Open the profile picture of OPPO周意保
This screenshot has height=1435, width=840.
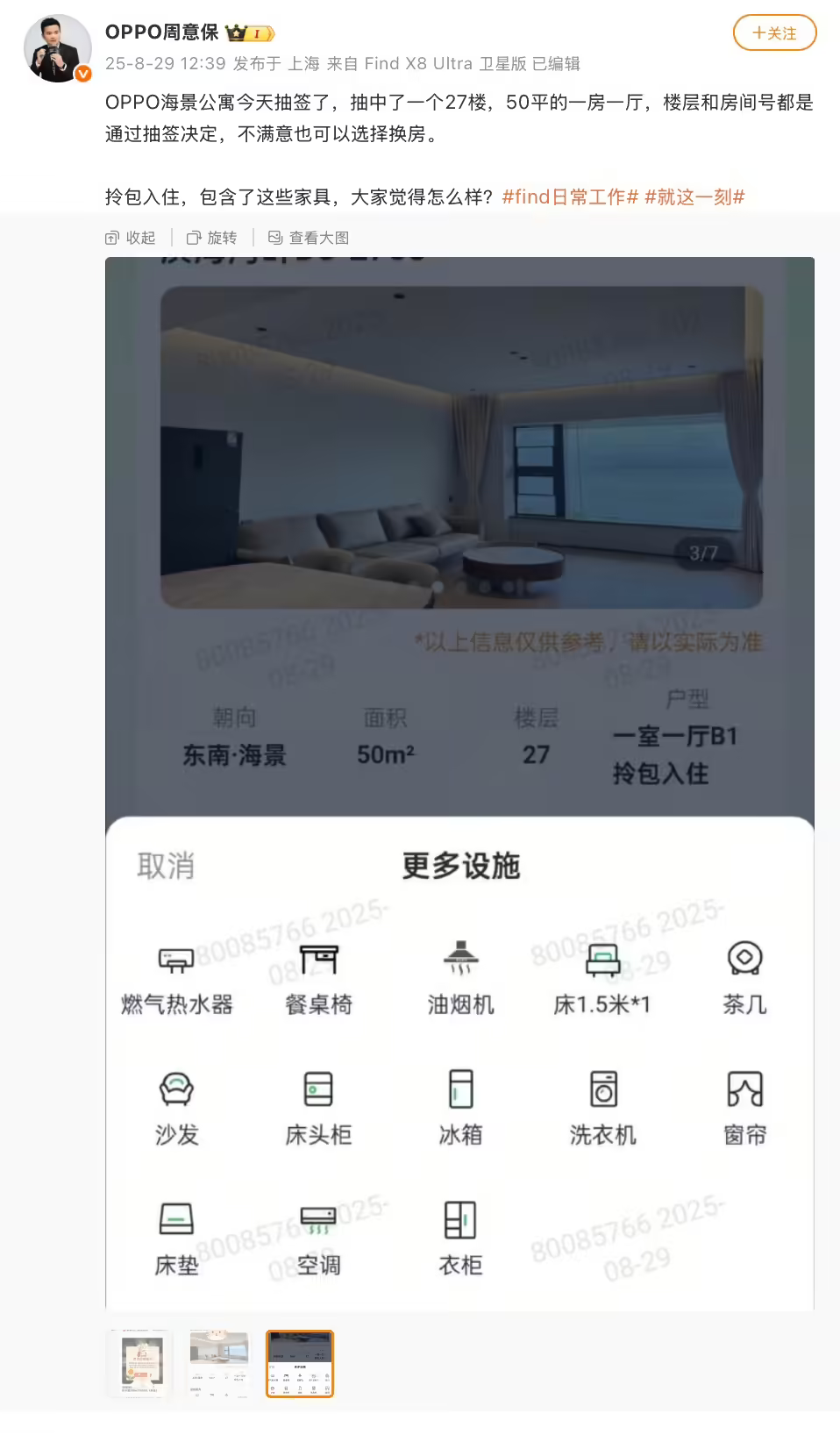pyautogui.click(x=57, y=49)
